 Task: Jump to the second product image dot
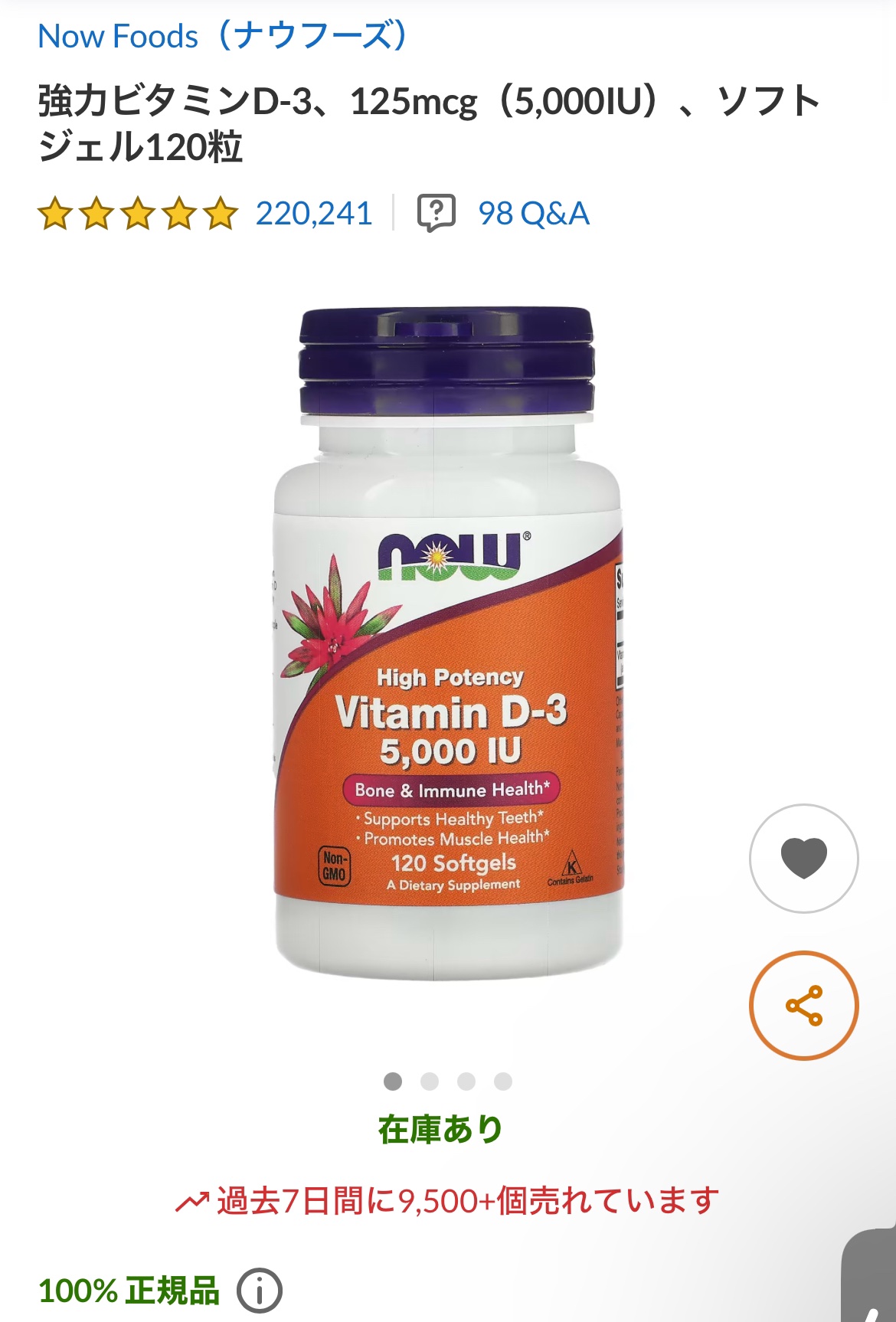click(430, 1081)
